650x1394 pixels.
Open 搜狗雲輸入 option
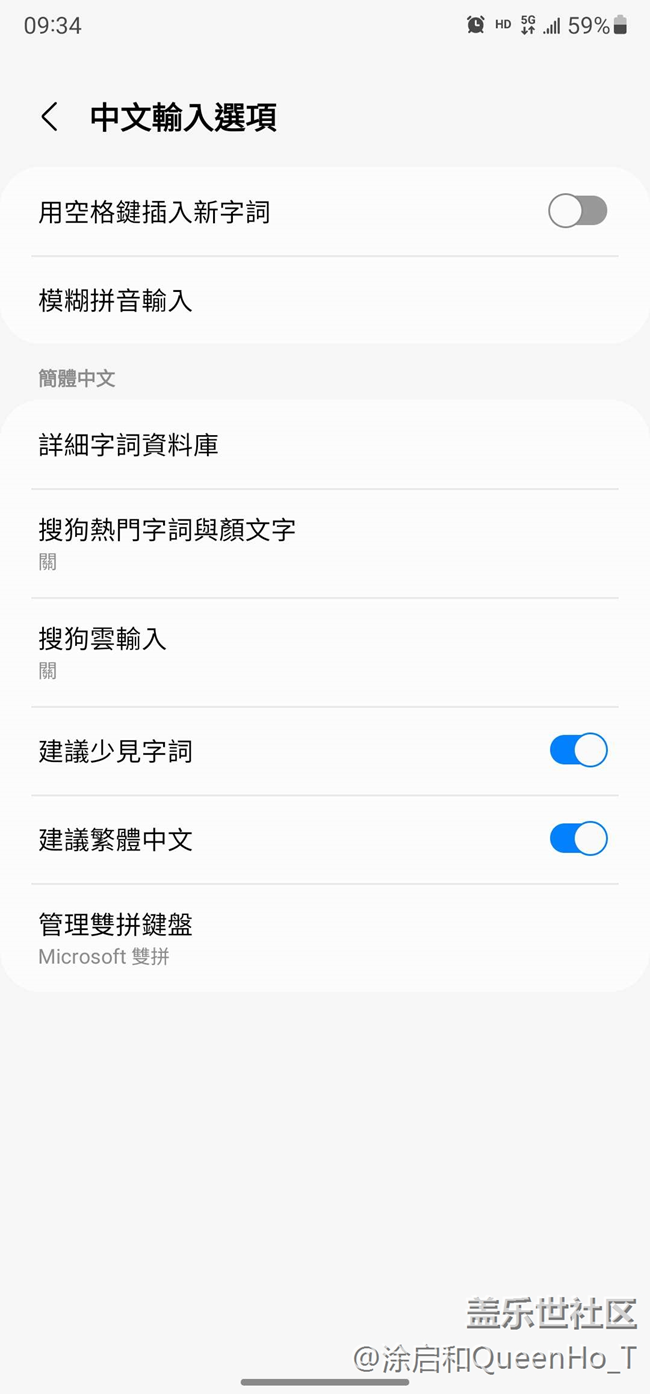324,652
